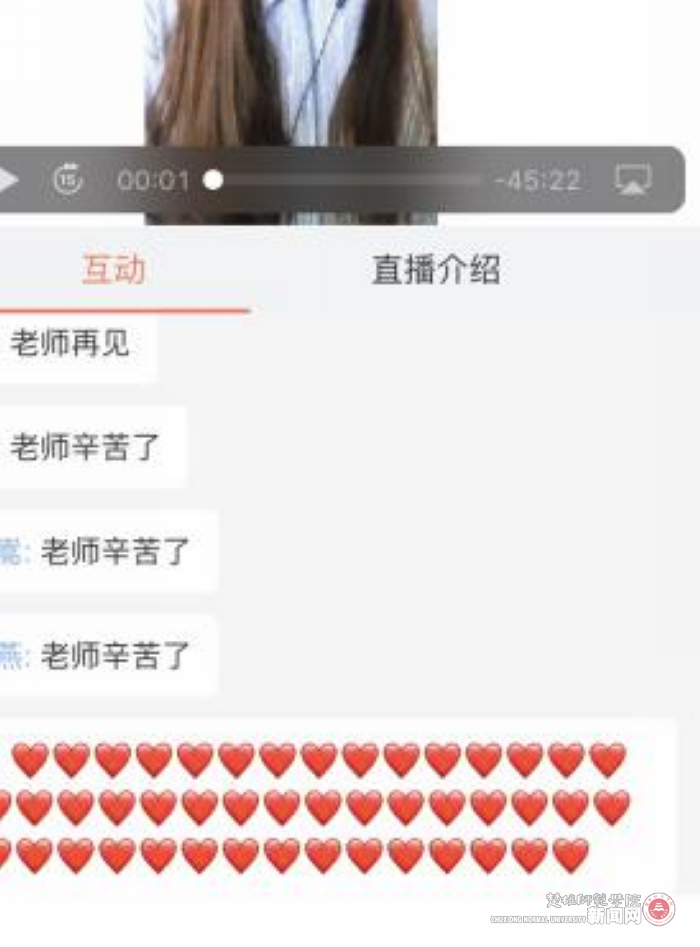700x947 pixels.
Task: Tap the AirPlay icon in the player
Action: point(632,180)
